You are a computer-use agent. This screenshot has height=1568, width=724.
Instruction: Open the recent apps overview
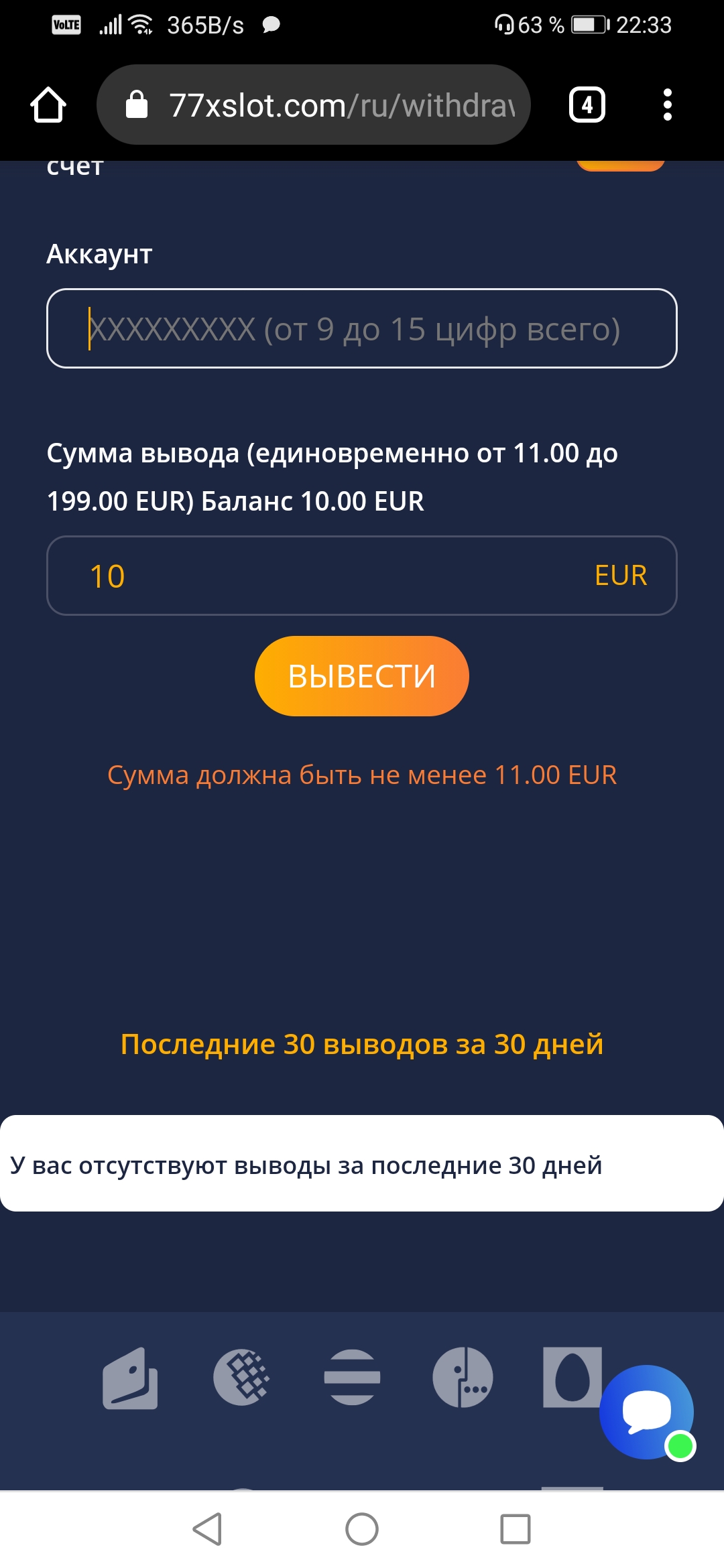pyautogui.click(x=516, y=1529)
